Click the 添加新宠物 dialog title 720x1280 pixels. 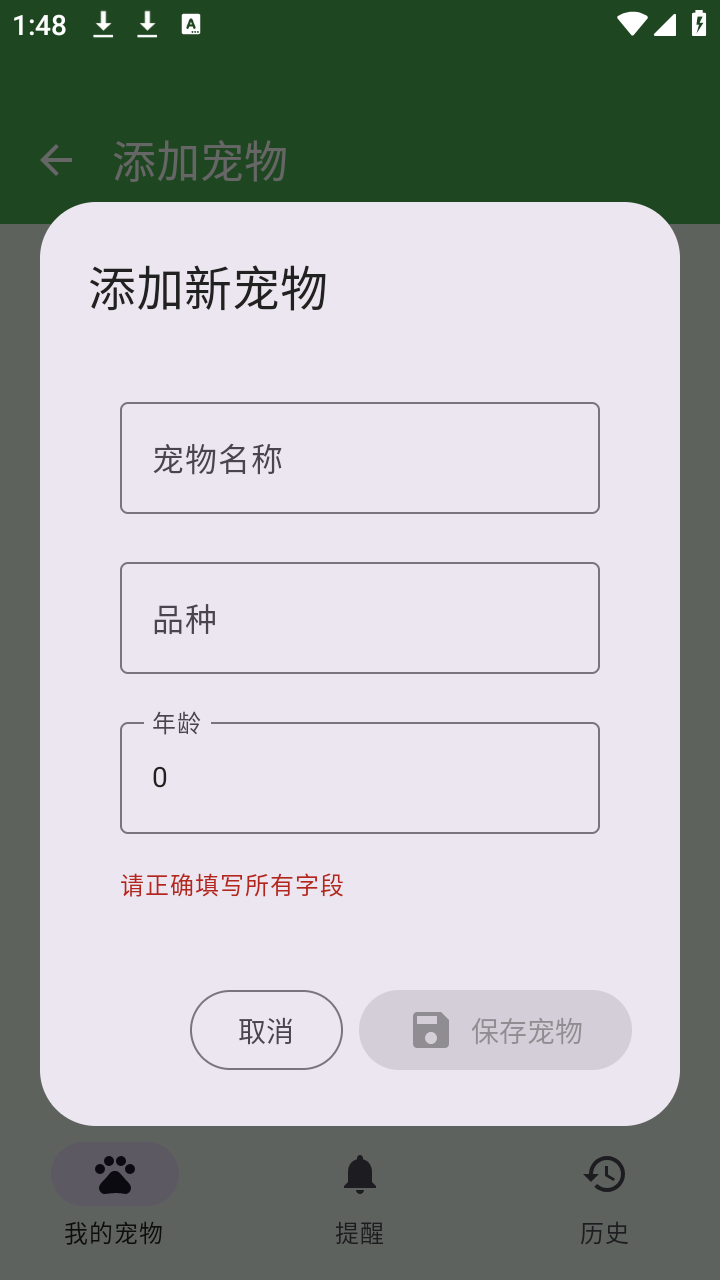[206, 289]
